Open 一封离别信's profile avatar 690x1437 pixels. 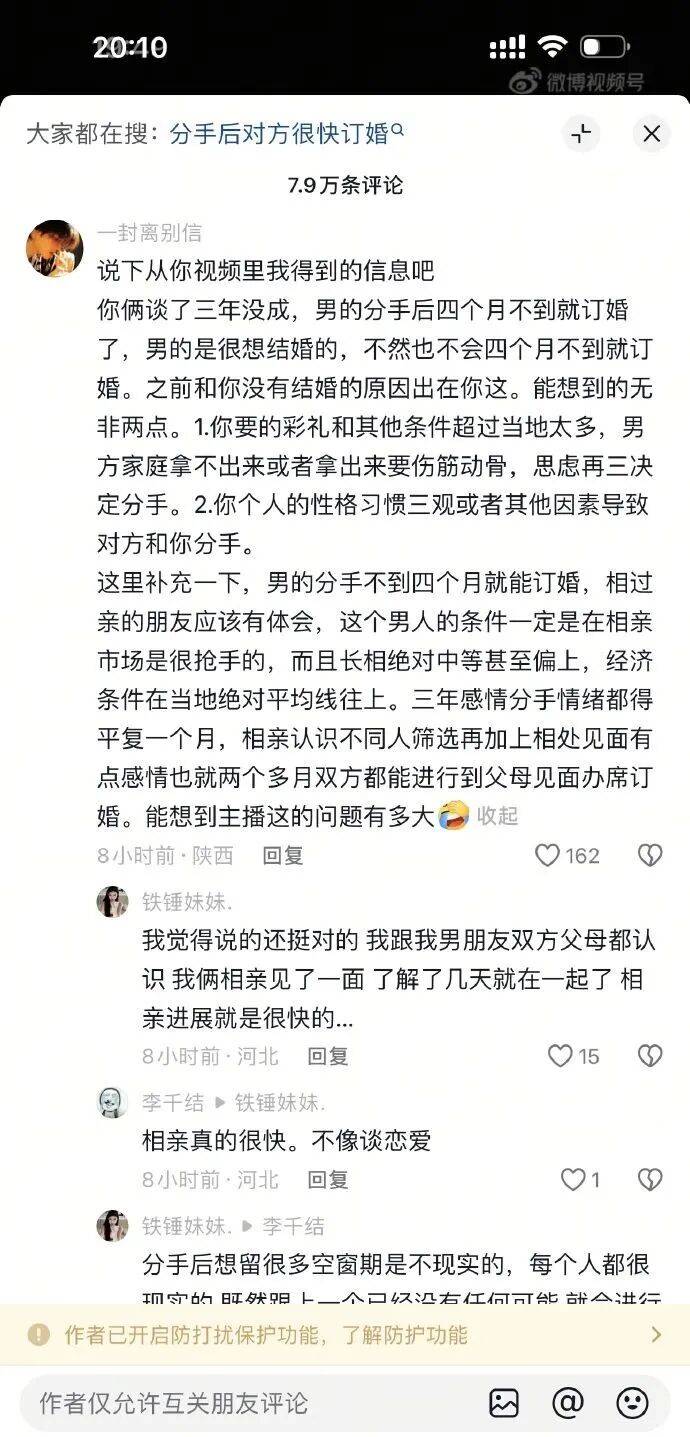point(54,248)
